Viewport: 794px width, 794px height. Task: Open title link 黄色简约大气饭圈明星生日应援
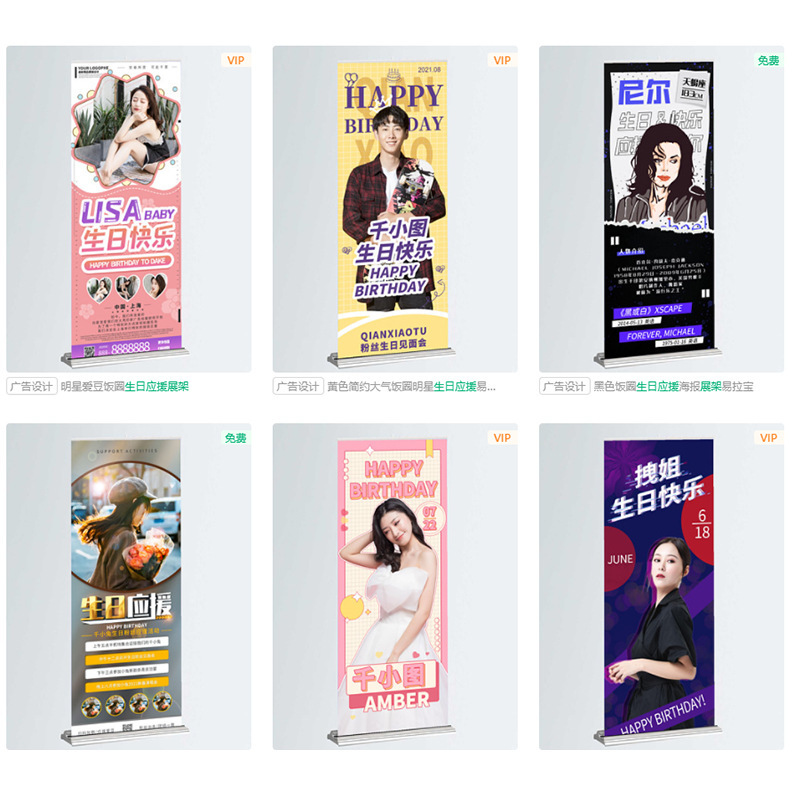click(x=410, y=386)
